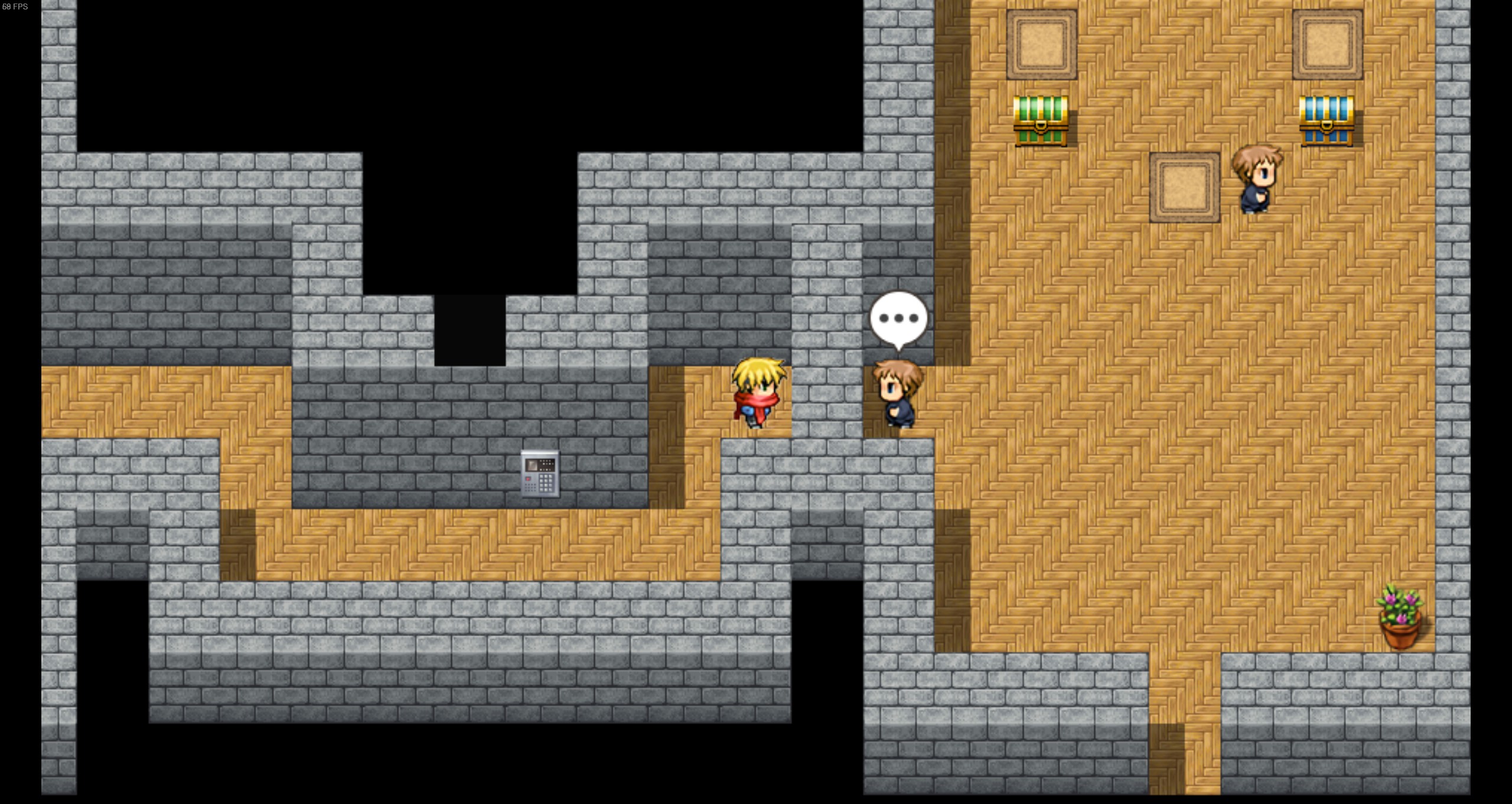Talk to the brown-haired guard near the chests
The image size is (1512, 804).
point(1256,180)
